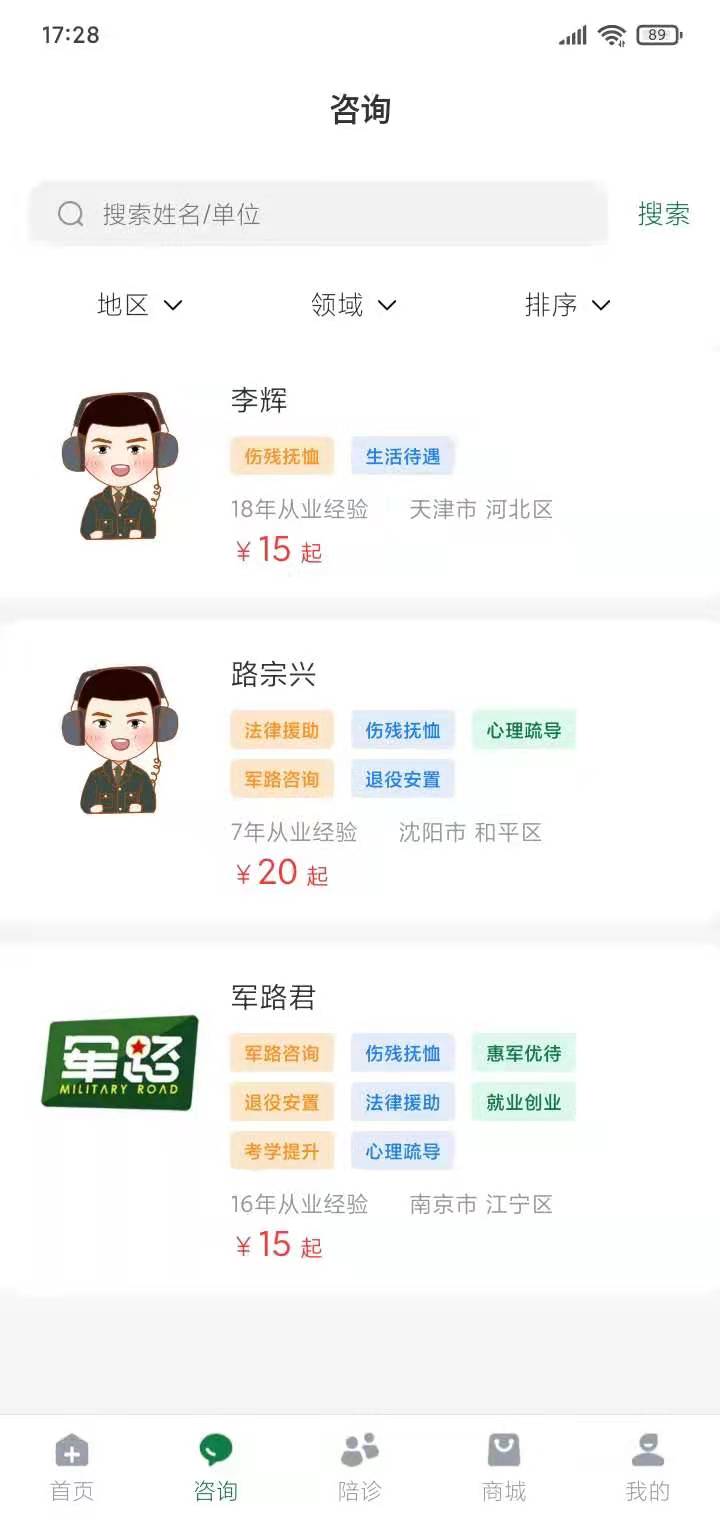This screenshot has height=1520, width=720.
Task: Tap the green 搜索 button
Action: point(664,214)
